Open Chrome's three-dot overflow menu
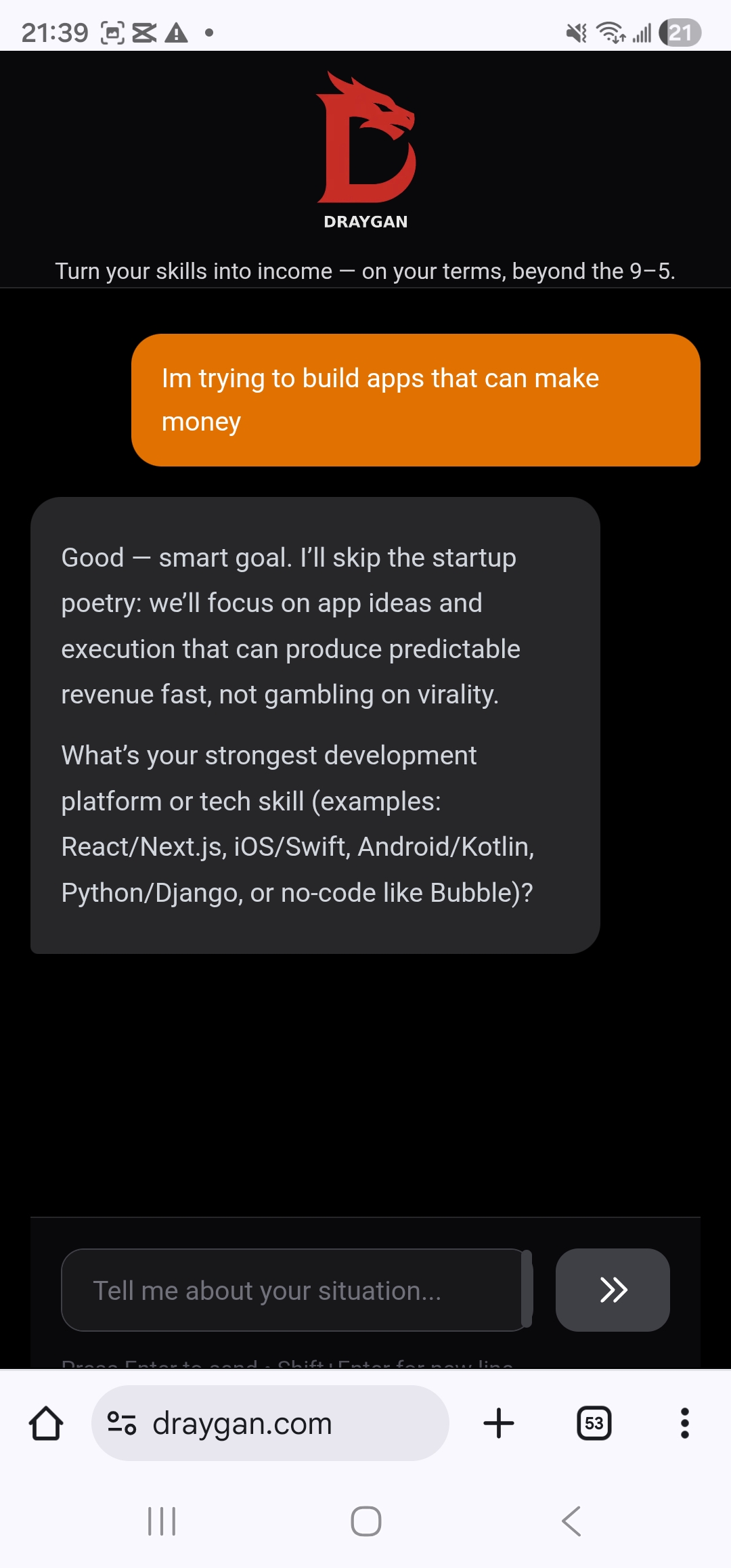Screen dimensions: 731x1568 (x=684, y=1422)
